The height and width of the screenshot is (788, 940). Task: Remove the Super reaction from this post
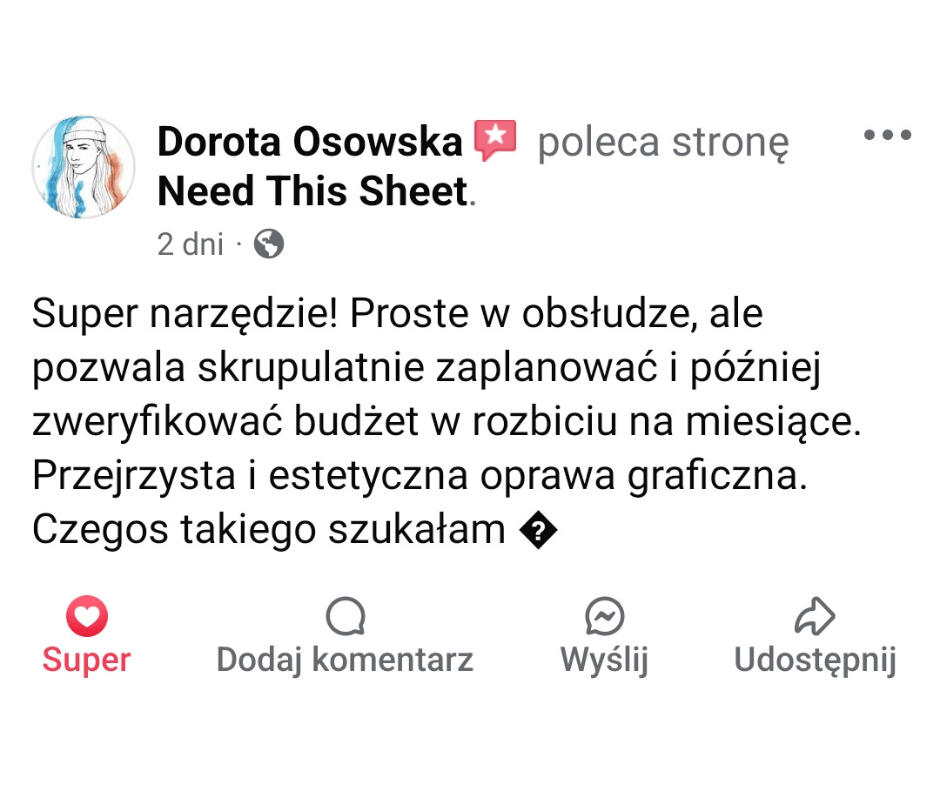(x=86, y=638)
